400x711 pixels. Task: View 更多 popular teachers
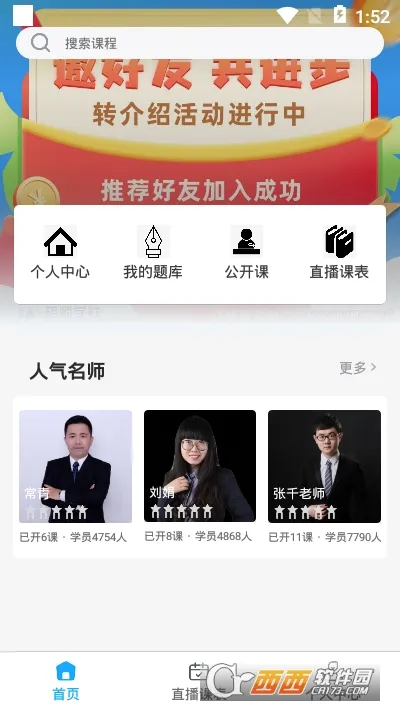point(358,368)
